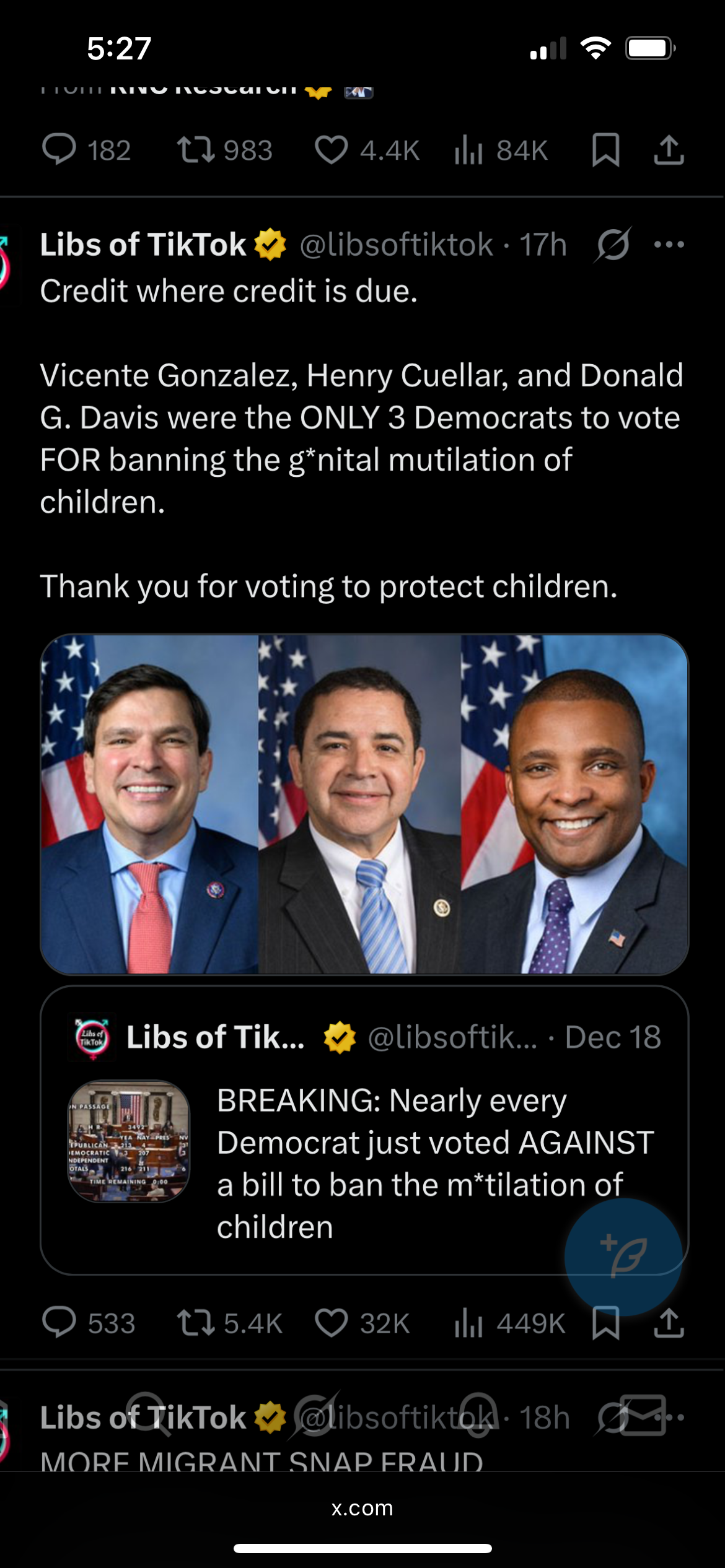Share the post with 84K views
Image resolution: width=725 pixels, height=1568 pixels.
point(669,150)
